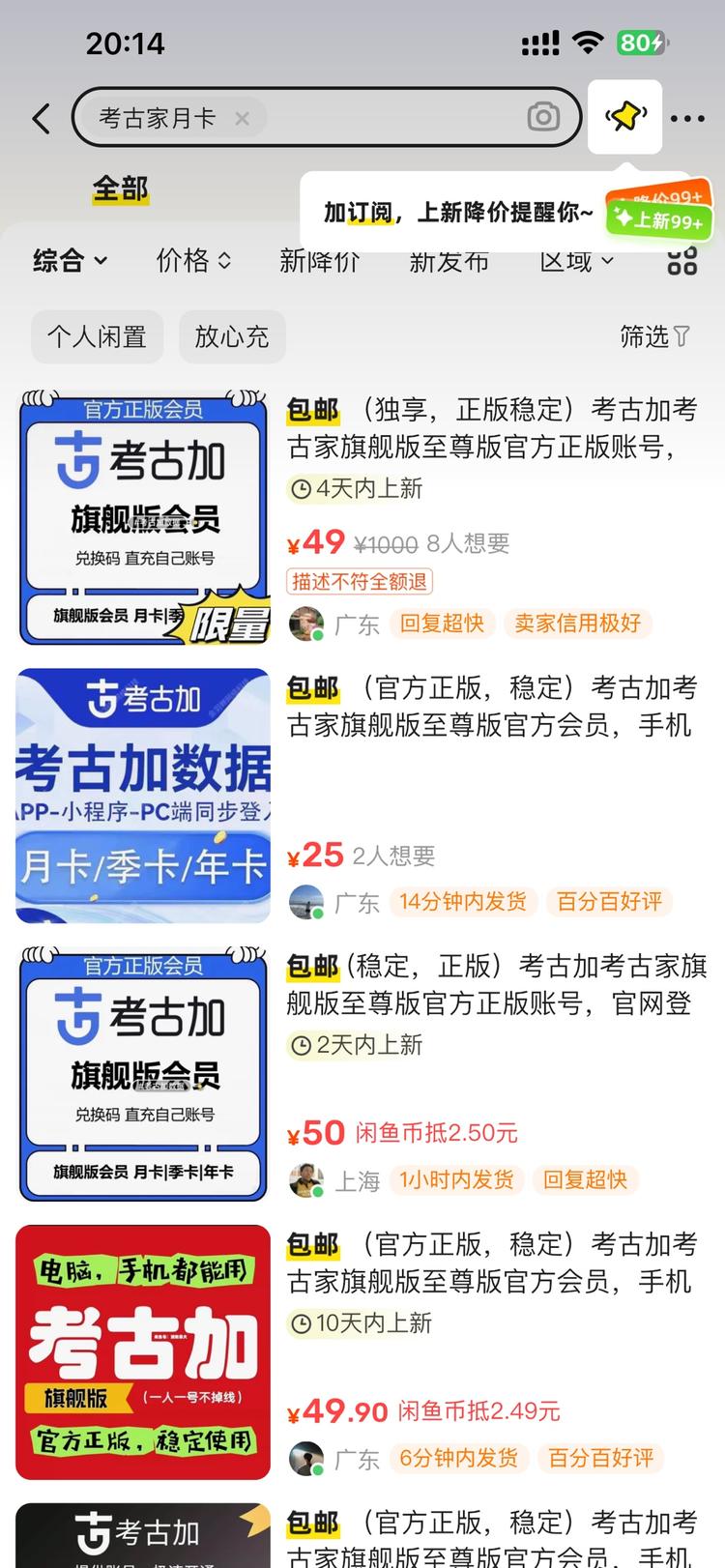Tap the 上新99+ notification badge
This screenshot has height=1568, width=725.
[x=661, y=220]
